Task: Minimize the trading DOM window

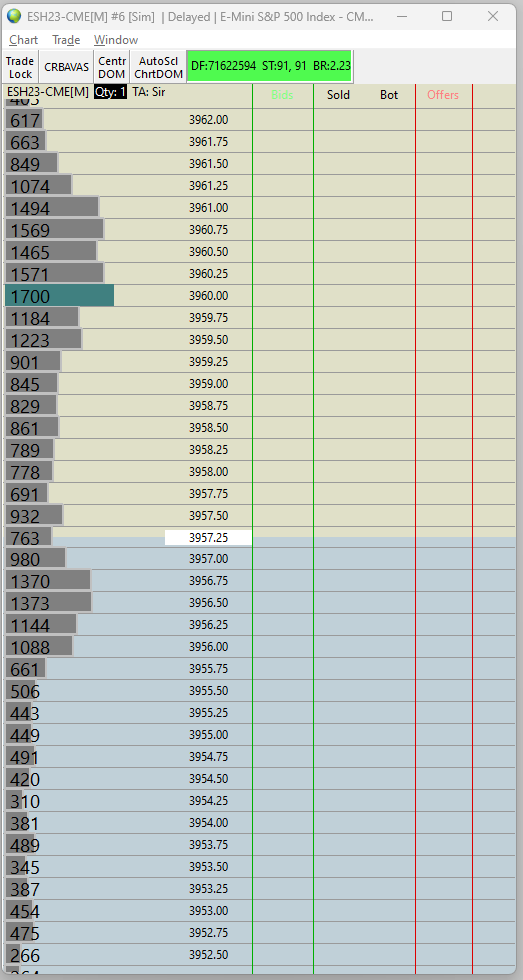Action: pos(400,17)
